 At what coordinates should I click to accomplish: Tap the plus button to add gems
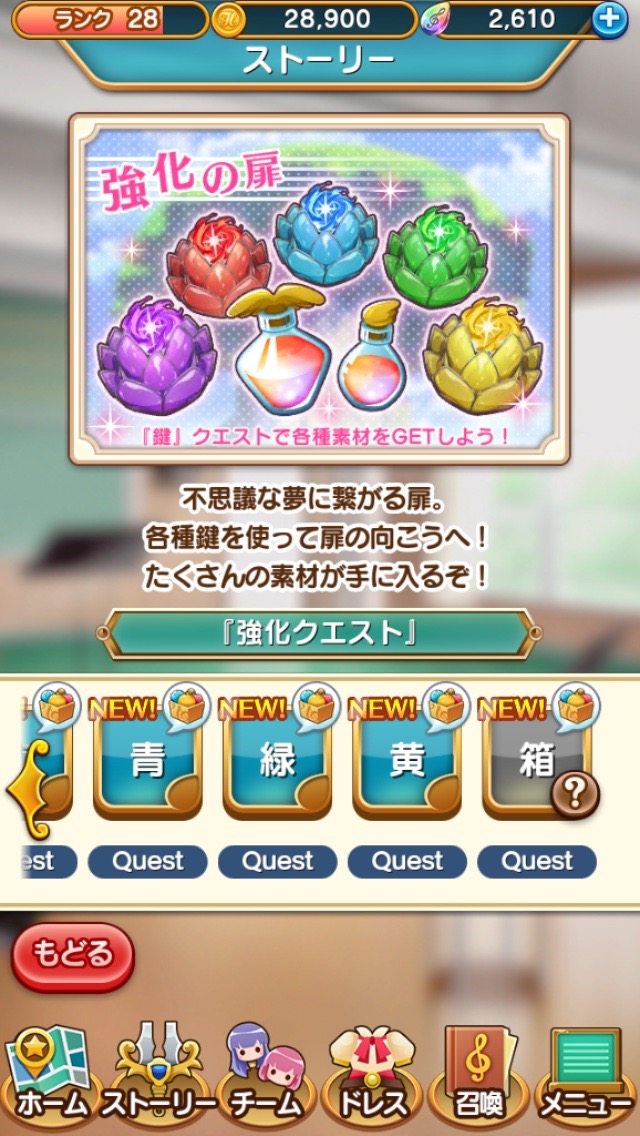point(609,19)
